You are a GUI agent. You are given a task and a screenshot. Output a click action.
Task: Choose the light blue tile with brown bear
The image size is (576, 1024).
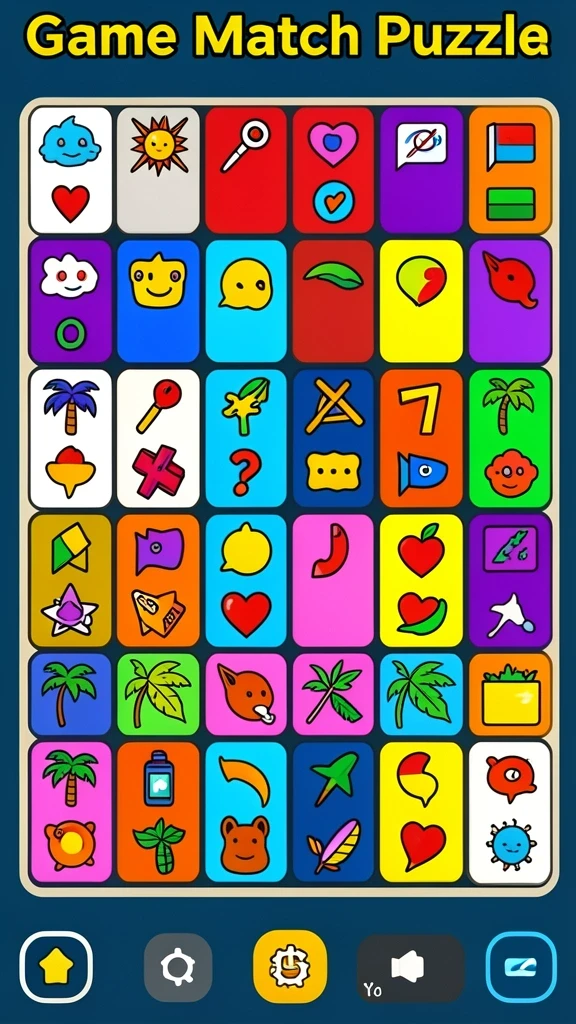pyautogui.click(x=246, y=812)
